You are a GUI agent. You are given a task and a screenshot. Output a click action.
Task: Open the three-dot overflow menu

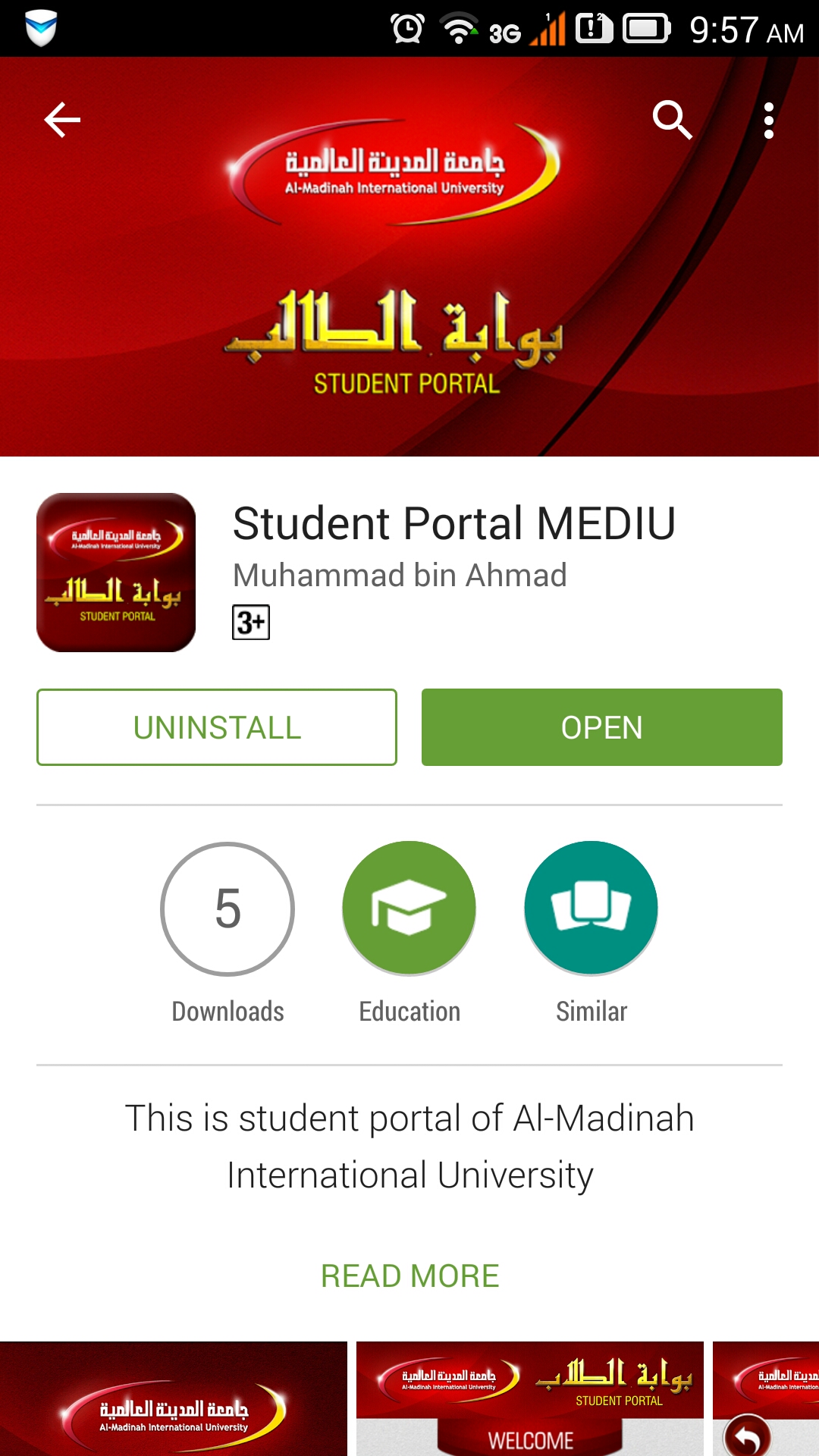point(768,121)
